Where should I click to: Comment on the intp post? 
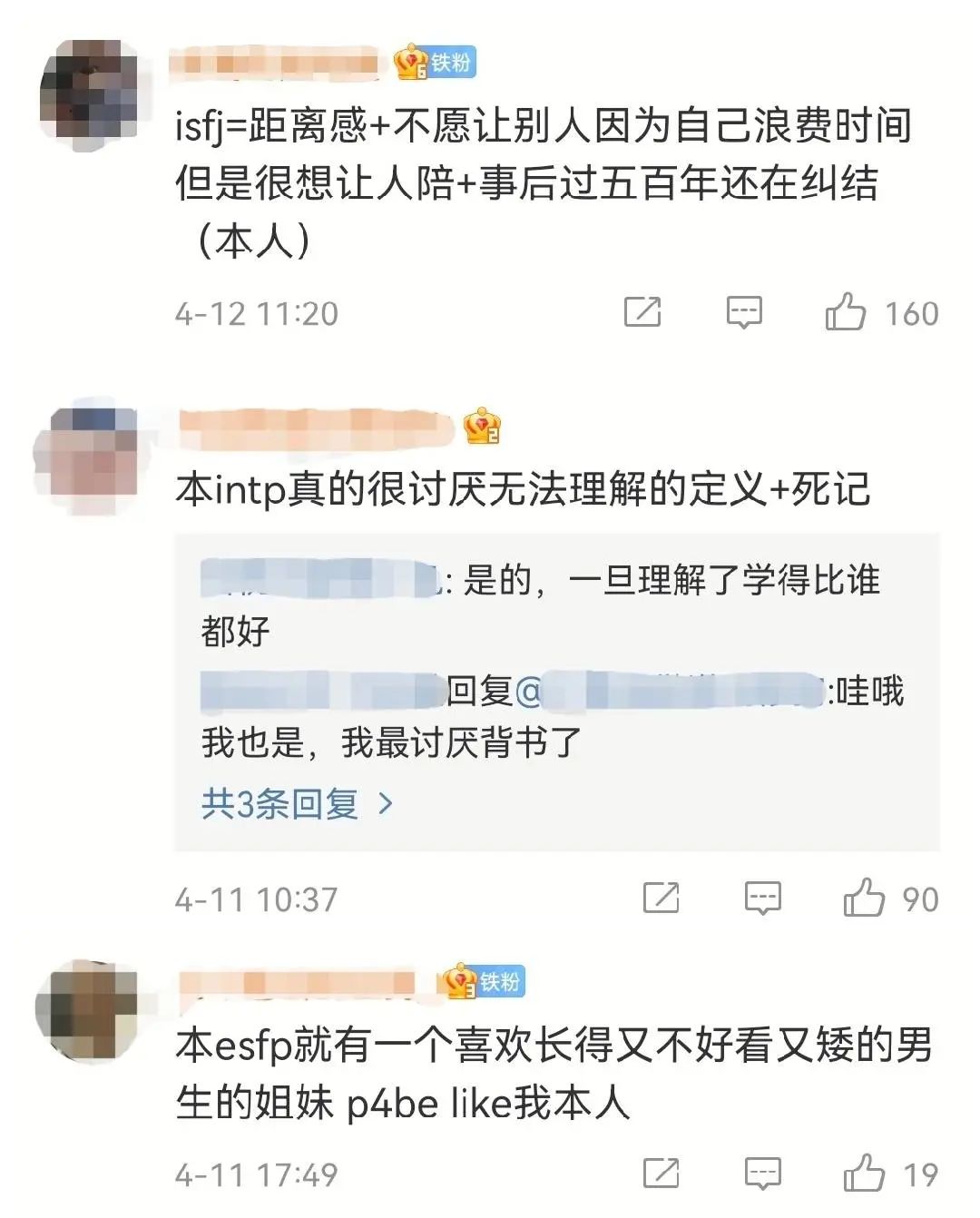pos(762,899)
